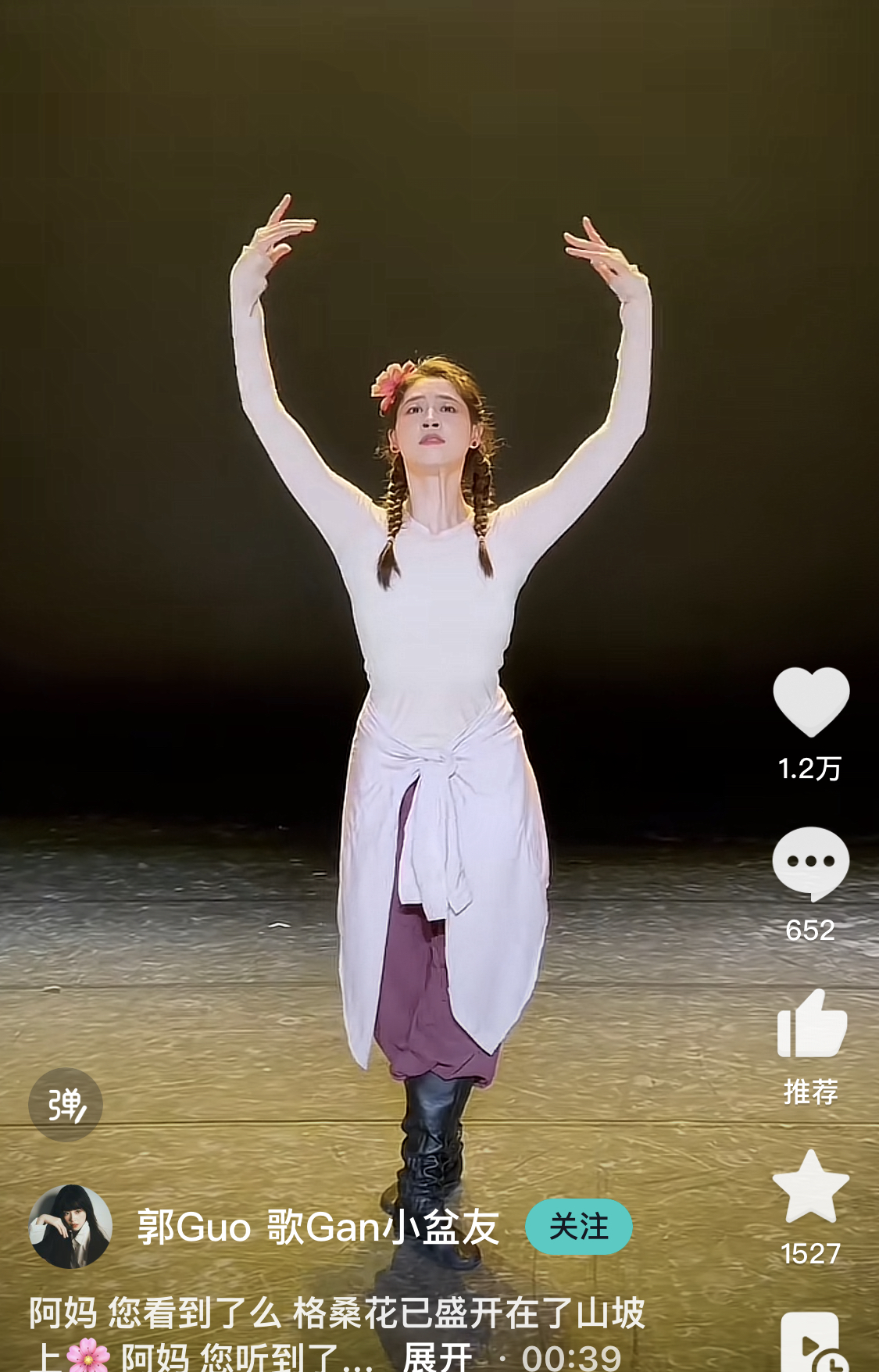Viewport: 879px width, 1372px height.
Task: Add video to favorites with star
Action: pyautogui.click(x=811, y=1188)
